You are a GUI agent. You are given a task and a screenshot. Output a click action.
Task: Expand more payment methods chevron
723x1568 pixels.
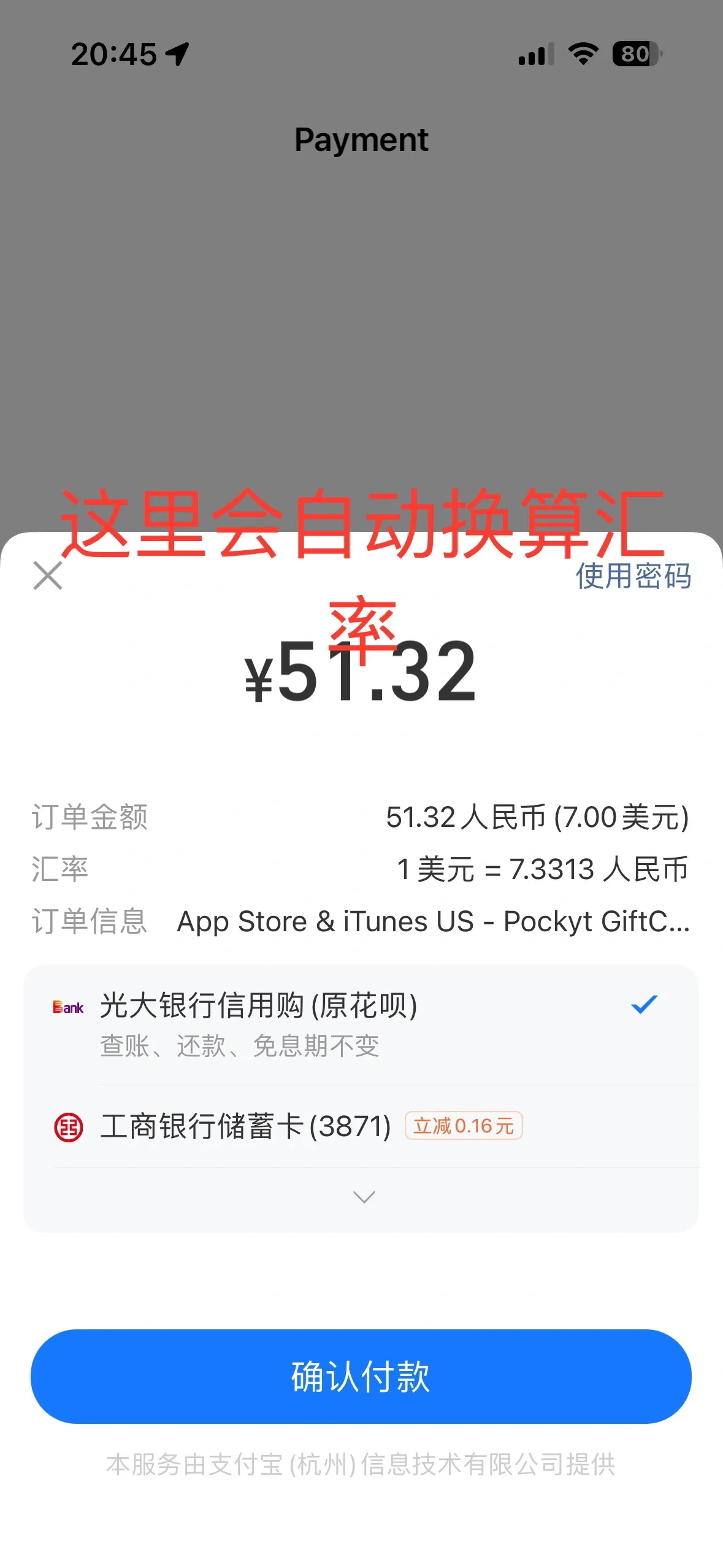pyautogui.click(x=364, y=1197)
